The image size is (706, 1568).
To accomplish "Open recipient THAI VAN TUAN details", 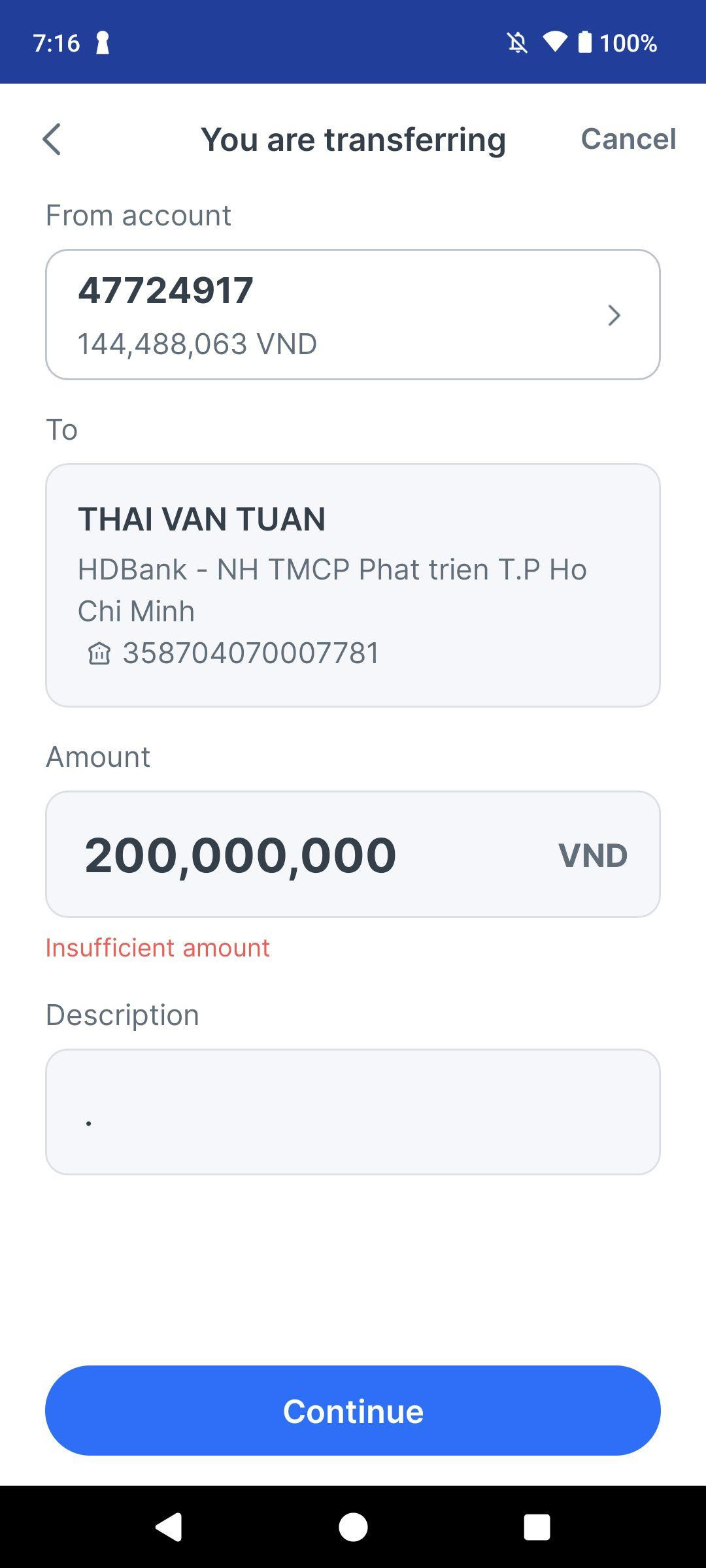I will pyautogui.click(x=353, y=585).
